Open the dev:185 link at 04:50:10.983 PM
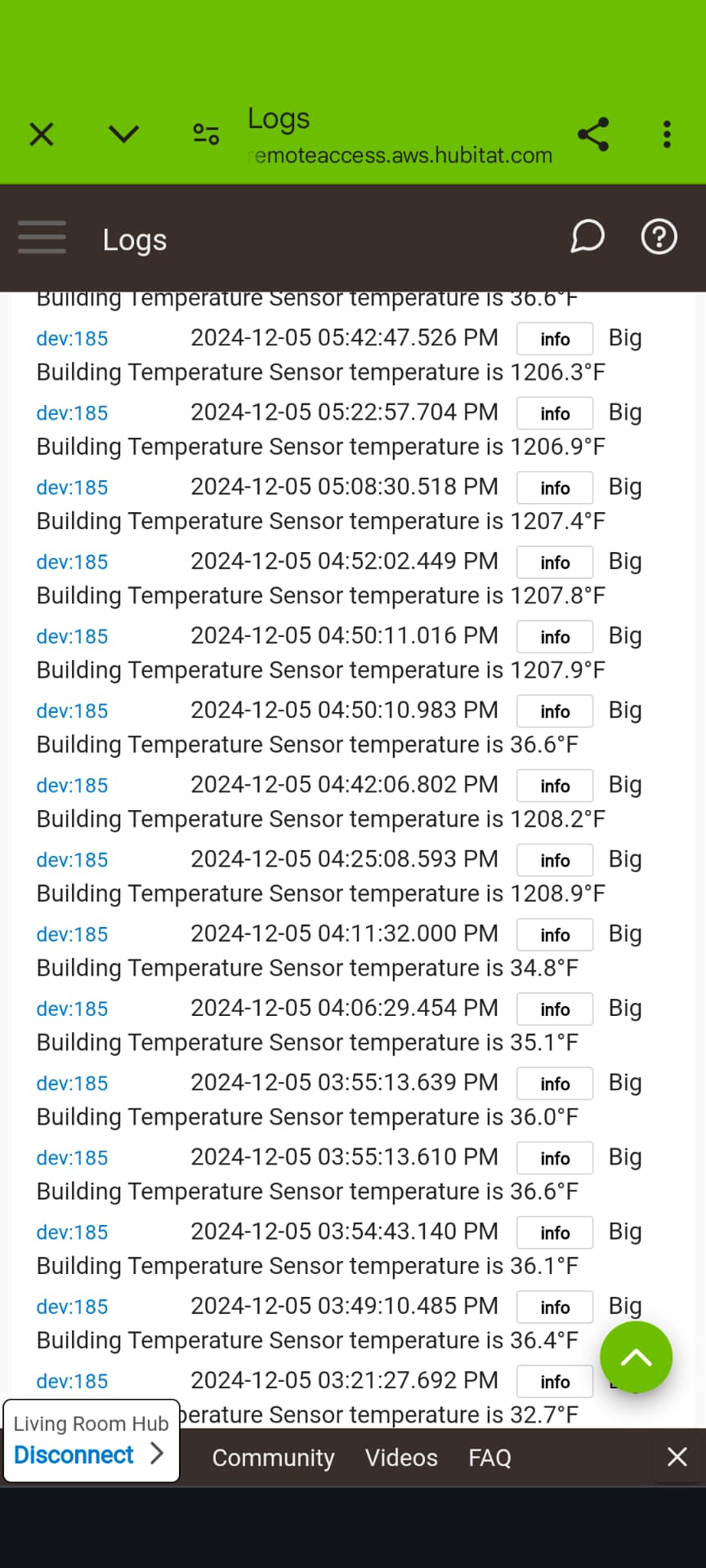Image resolution: width=706 pixels, height=1568 pixels. [72, 710]
